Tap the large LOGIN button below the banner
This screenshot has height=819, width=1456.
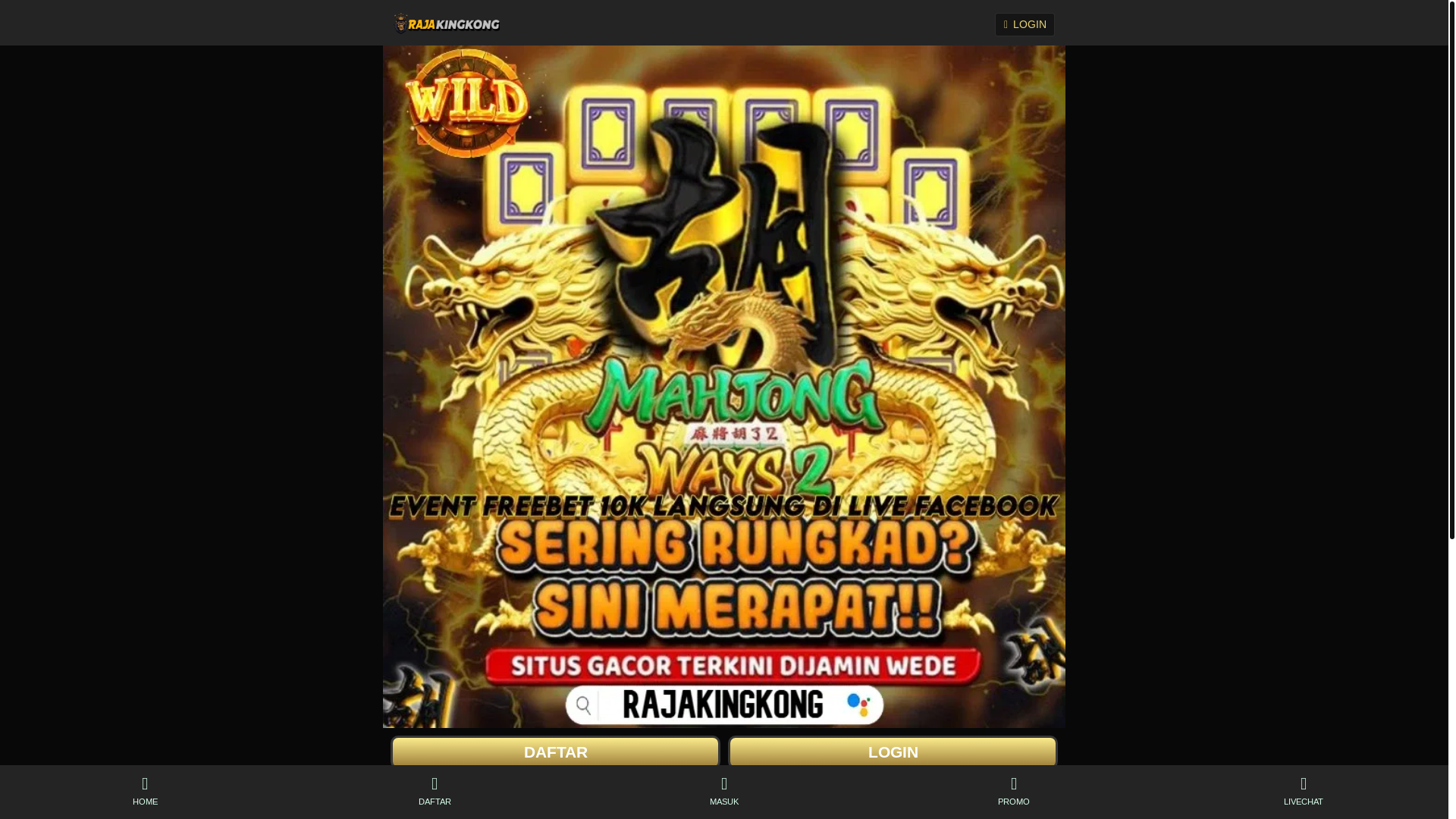pyautogui.click(x=893, y=752)
